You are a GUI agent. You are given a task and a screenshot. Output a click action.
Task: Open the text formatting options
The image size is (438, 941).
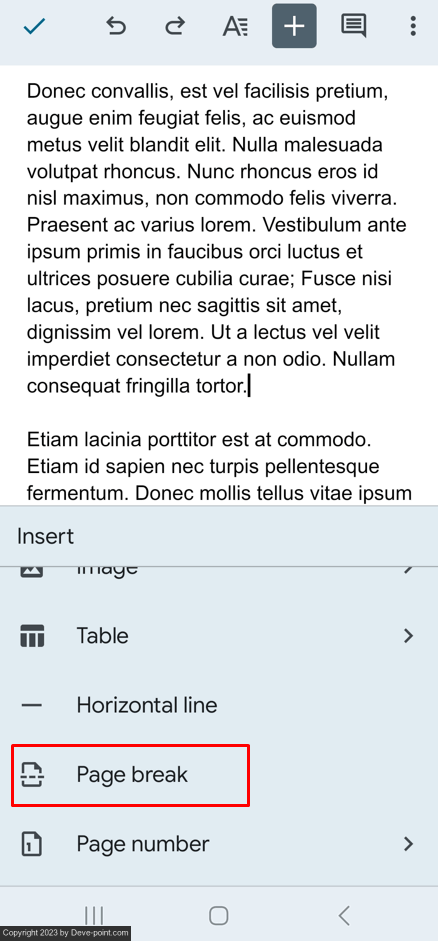(x=235, y=26)
